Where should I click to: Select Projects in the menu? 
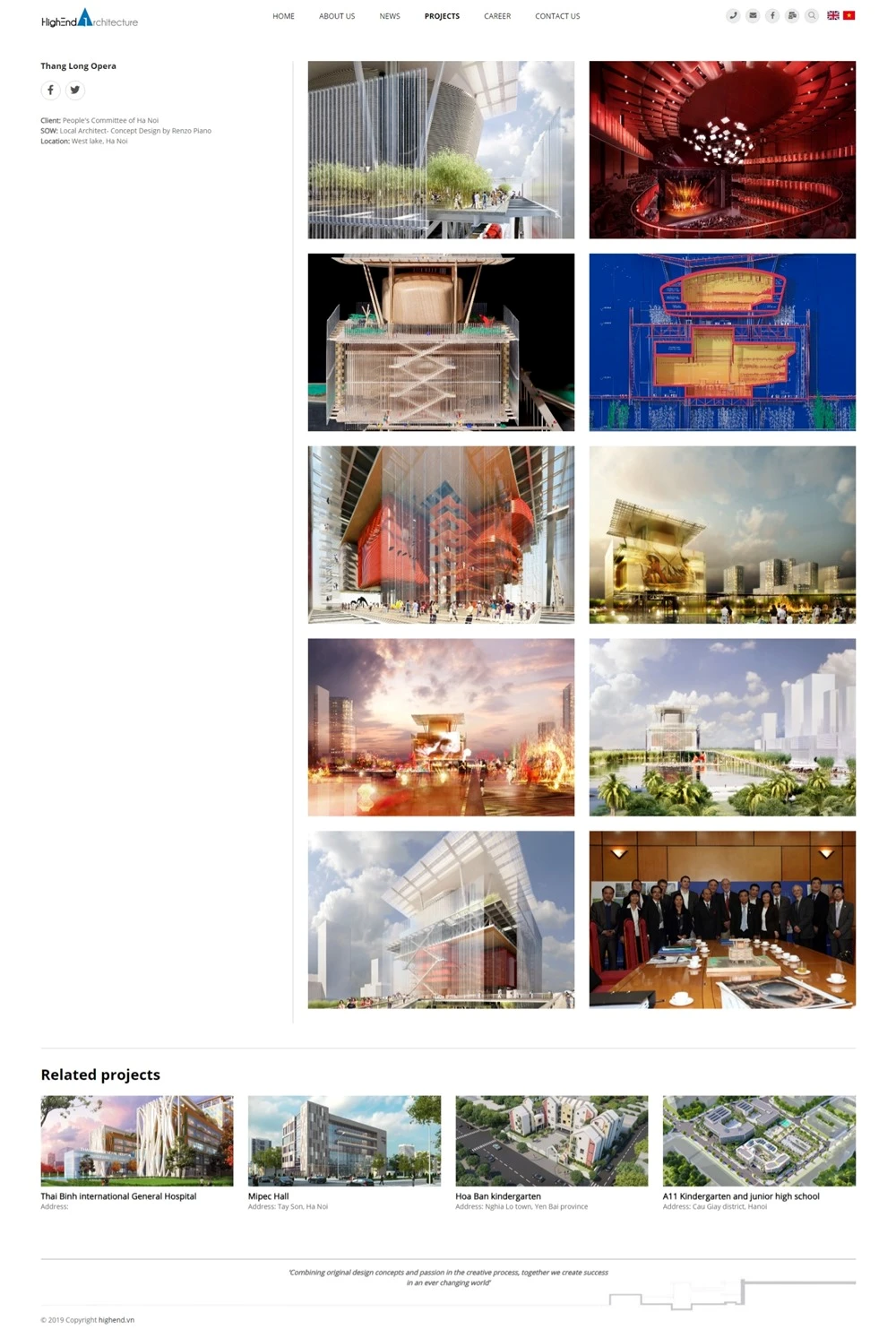[442, 16]
